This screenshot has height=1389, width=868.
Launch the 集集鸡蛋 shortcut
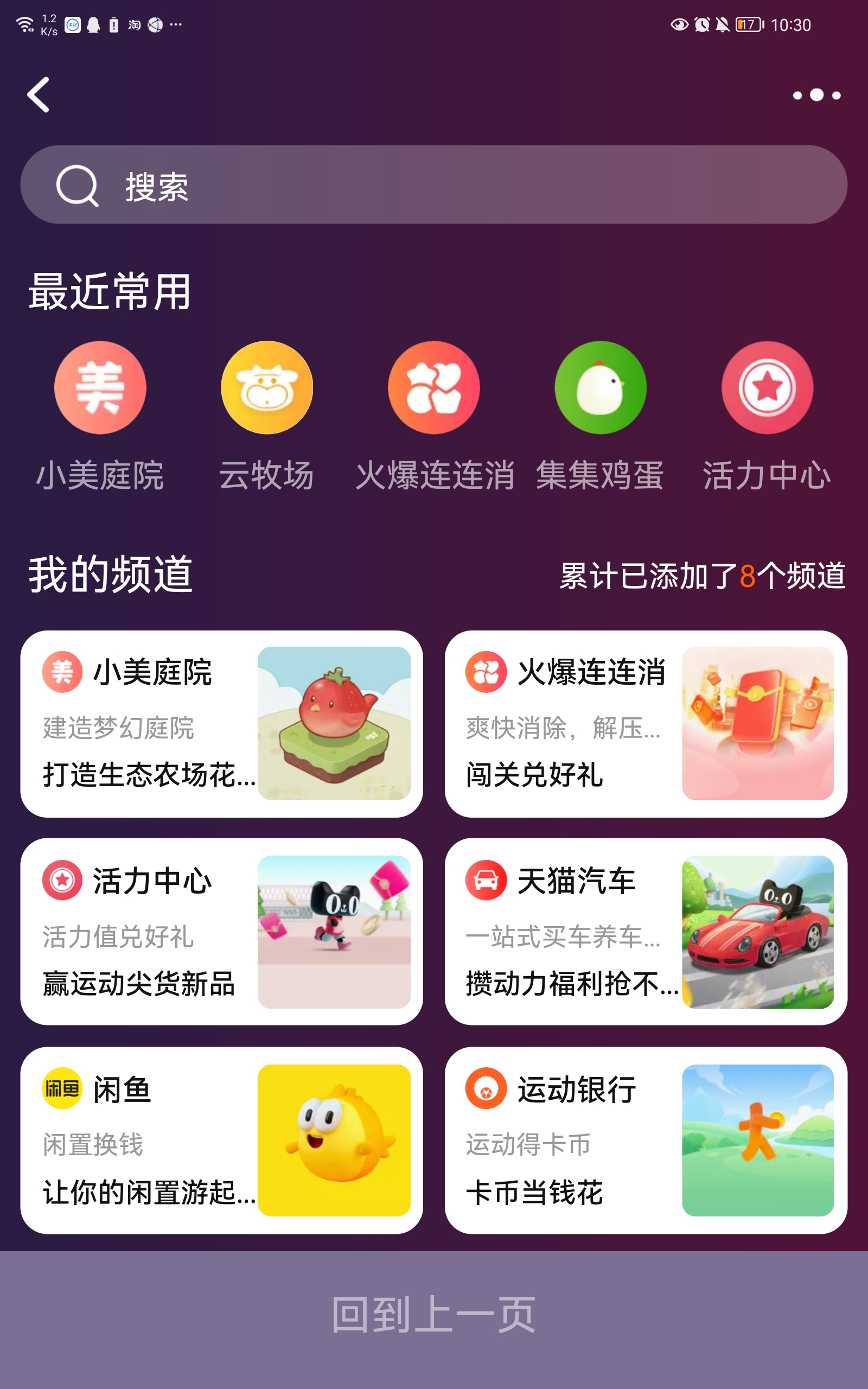601,387
